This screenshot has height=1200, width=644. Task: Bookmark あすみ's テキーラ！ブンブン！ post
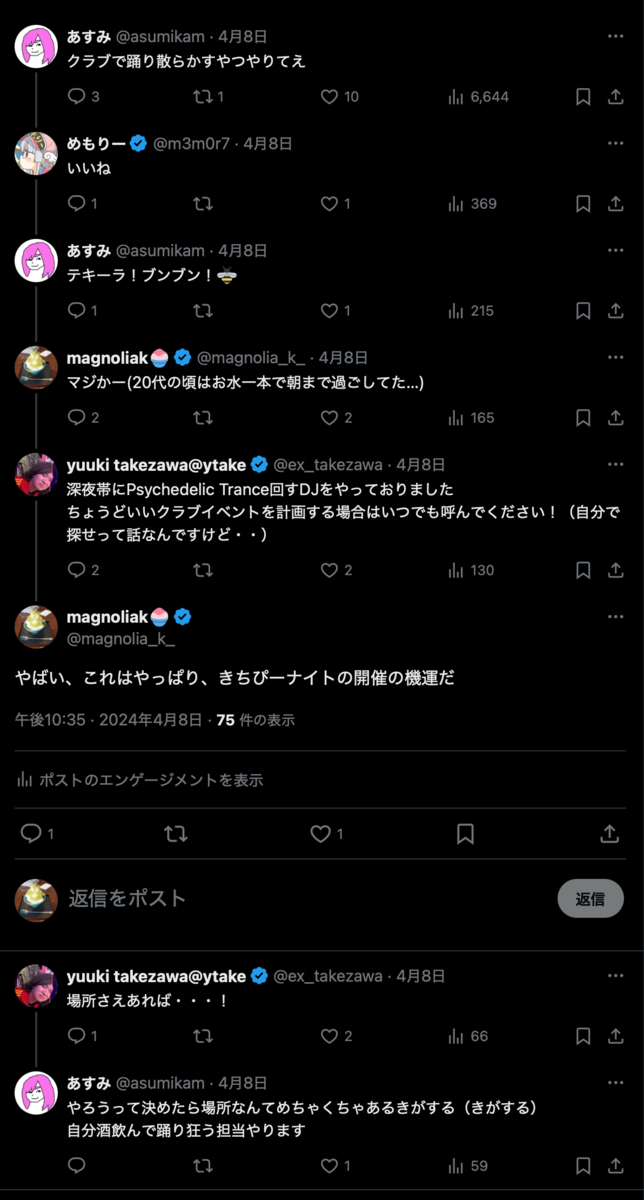pyautogui.click(x=583, y=311)
